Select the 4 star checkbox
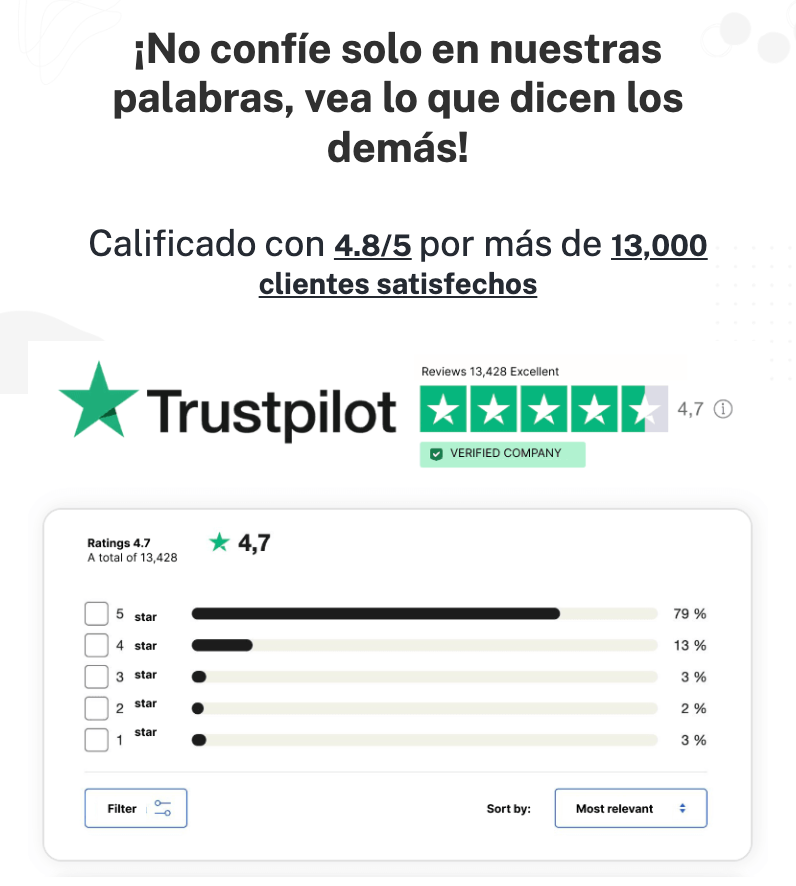 coord(96,645)
